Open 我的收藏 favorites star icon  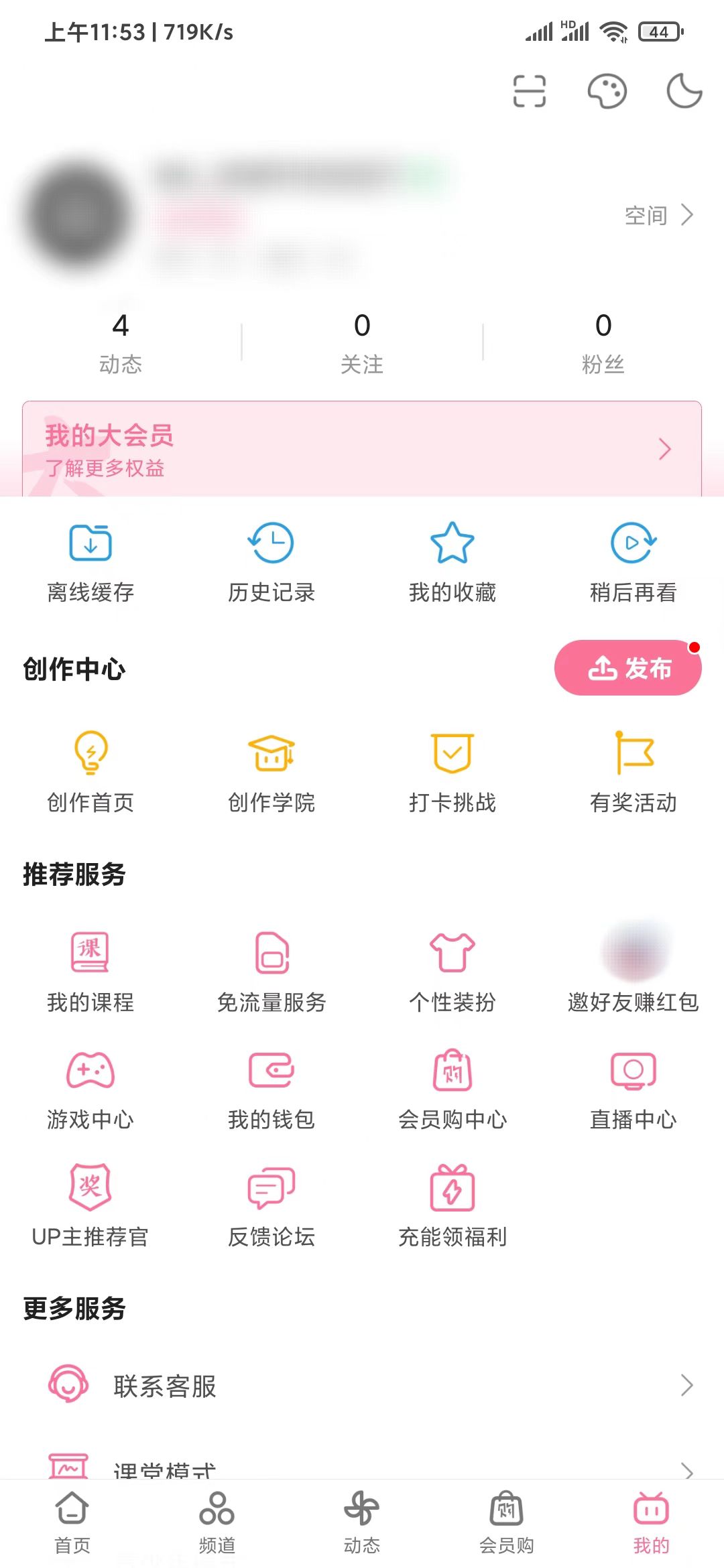click(452, 560)
